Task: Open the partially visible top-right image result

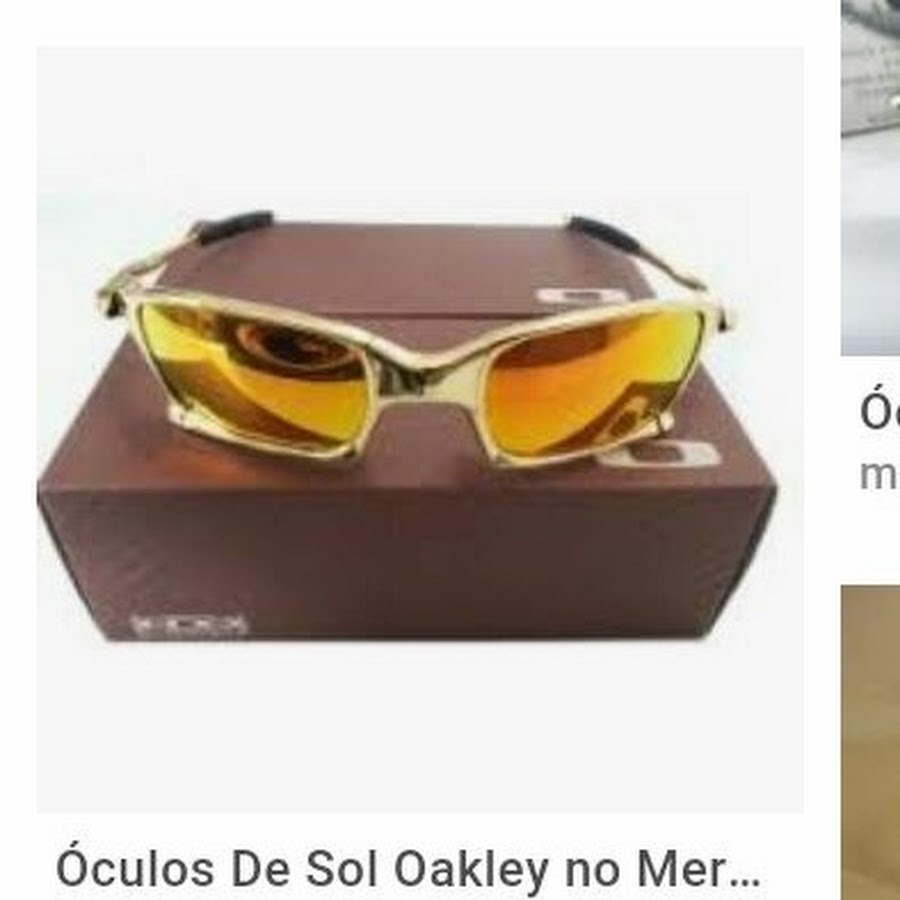Action: pos(870,180)
